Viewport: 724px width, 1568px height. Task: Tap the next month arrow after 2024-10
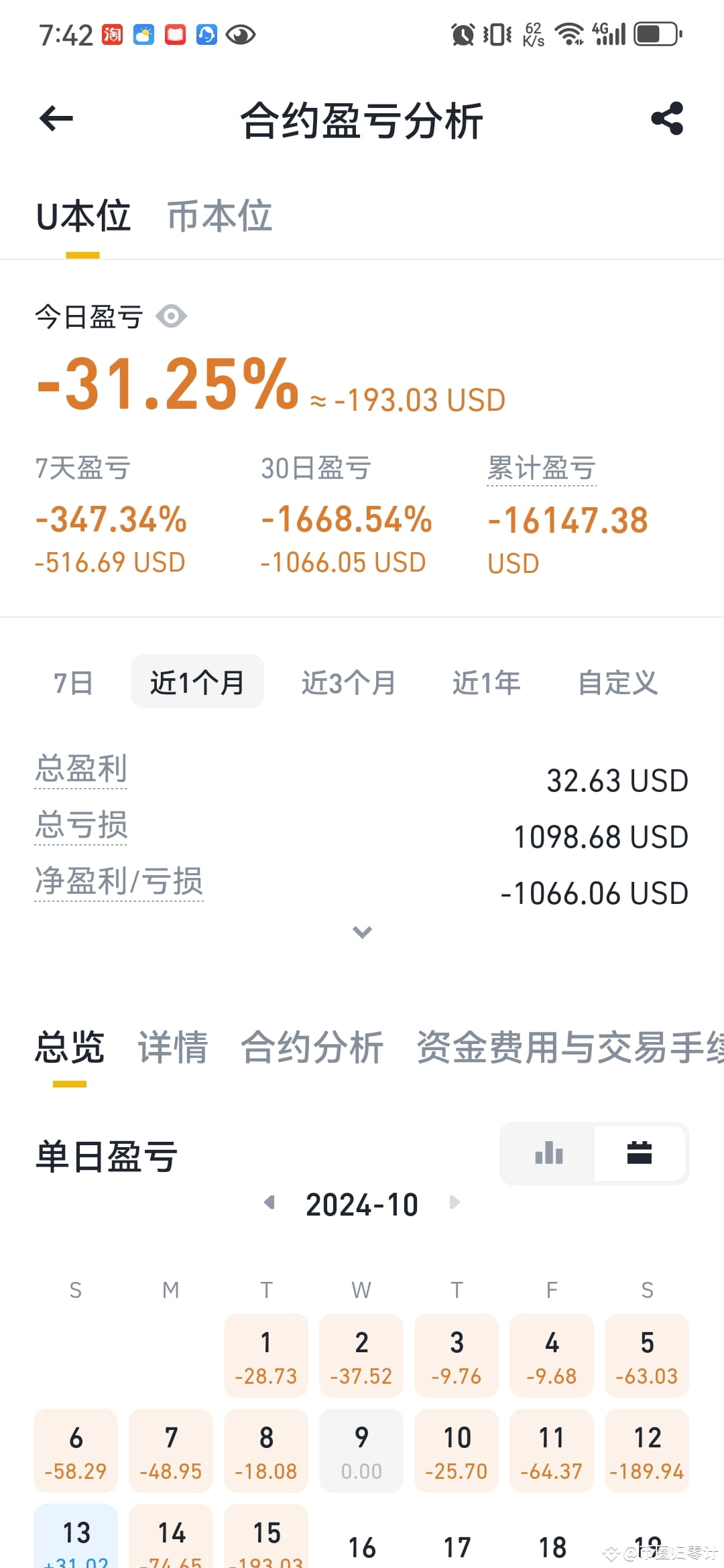click(455, 1203)
